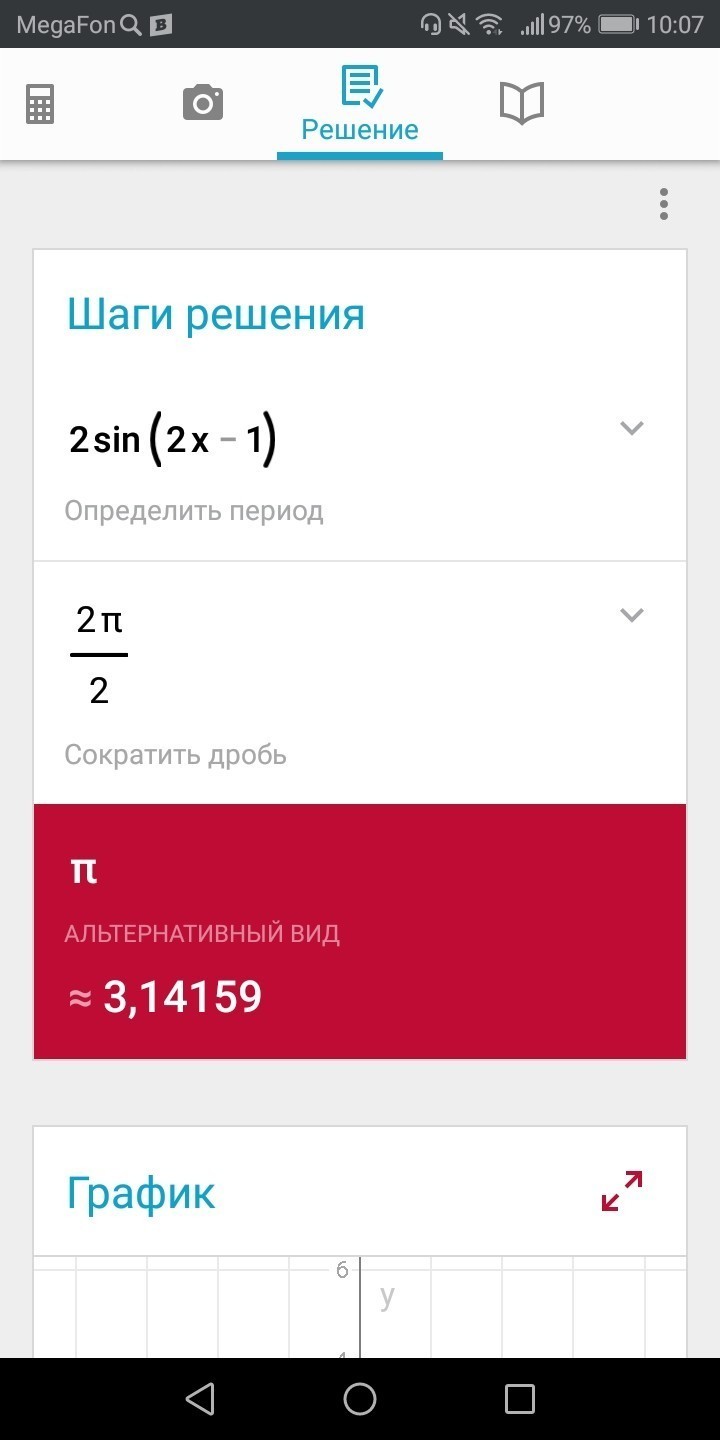
Task: Expand the 2sin(2x−1) step
Action: 631,429
